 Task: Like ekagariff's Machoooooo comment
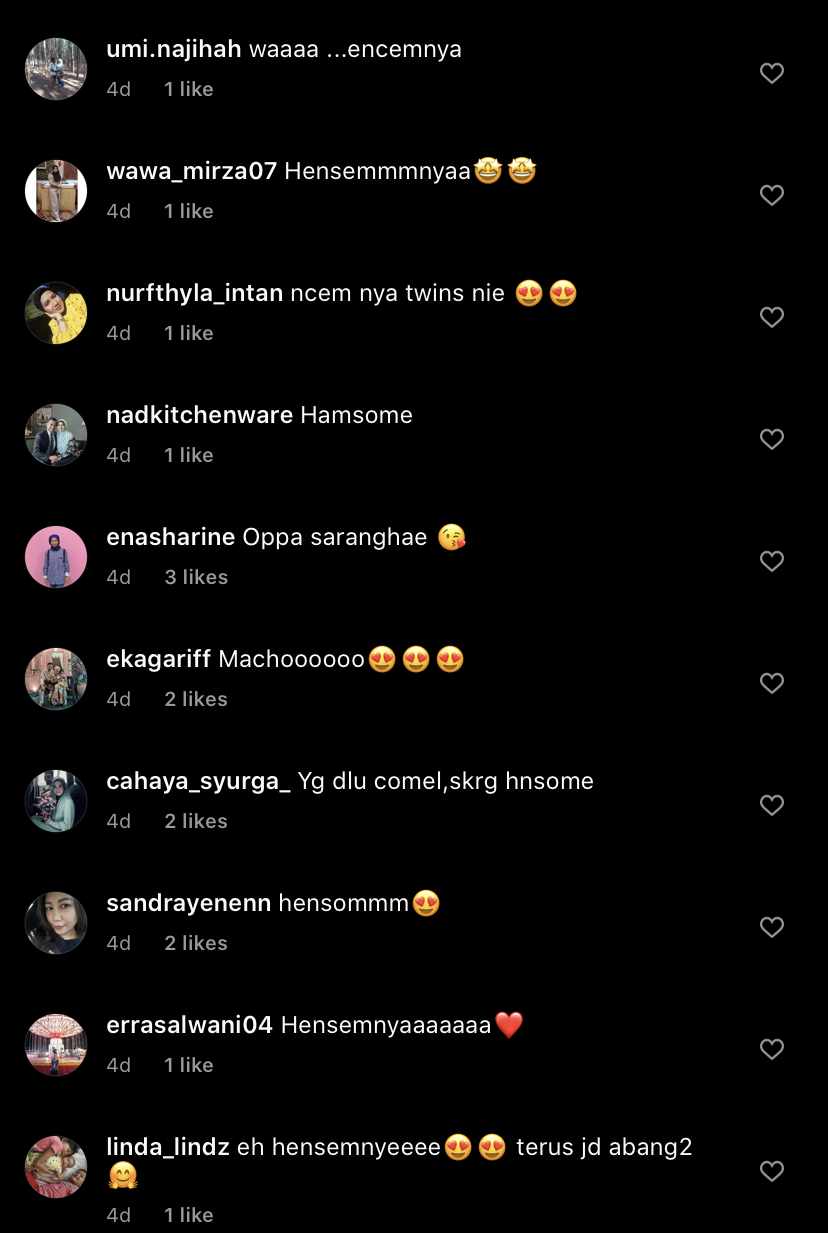771,683
